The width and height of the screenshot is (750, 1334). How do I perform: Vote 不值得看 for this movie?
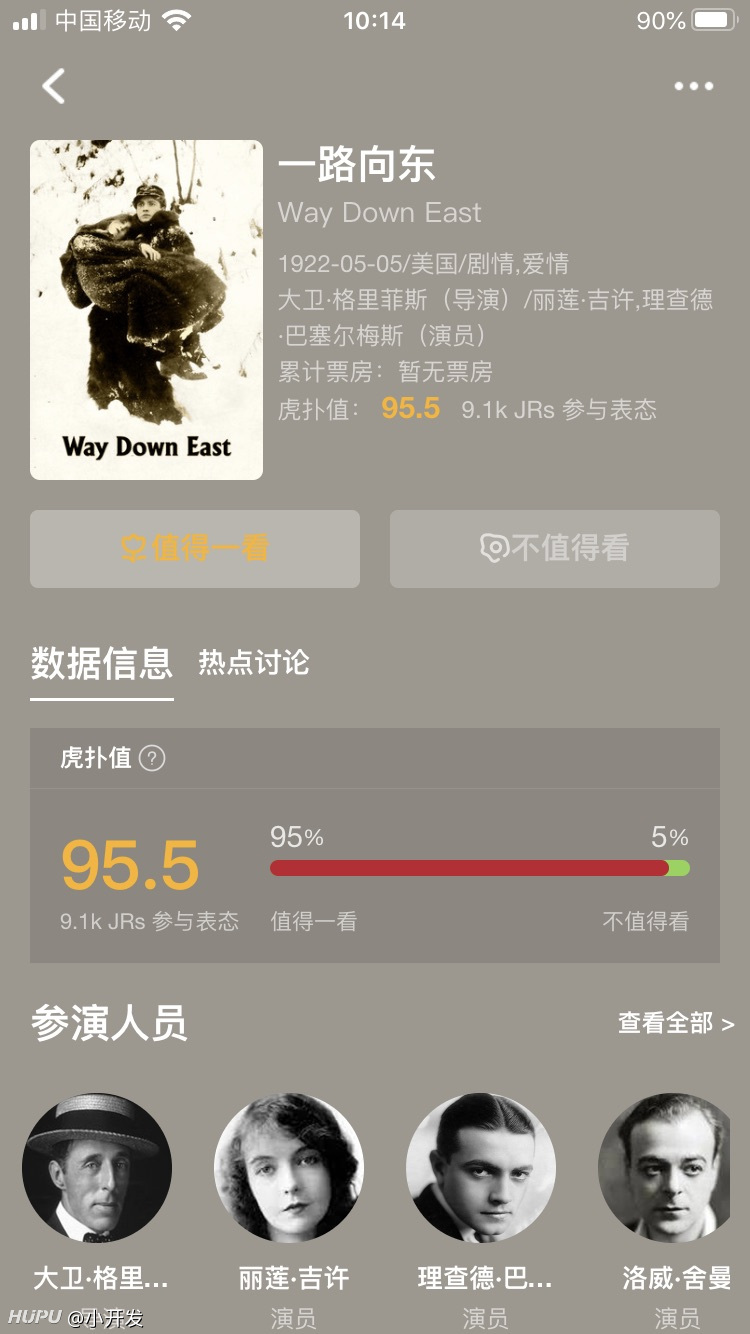(x=555, y=549)
